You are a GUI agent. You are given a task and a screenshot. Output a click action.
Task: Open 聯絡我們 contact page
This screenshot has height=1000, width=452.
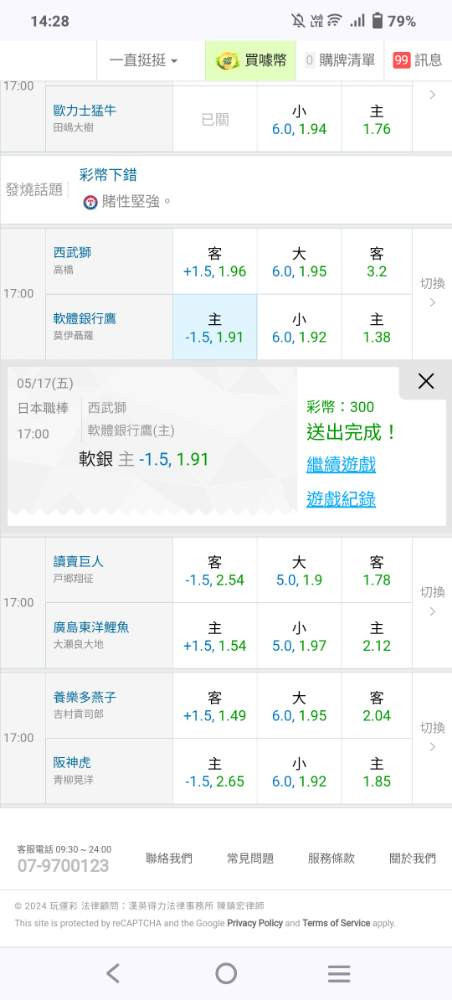coord(169,858)
